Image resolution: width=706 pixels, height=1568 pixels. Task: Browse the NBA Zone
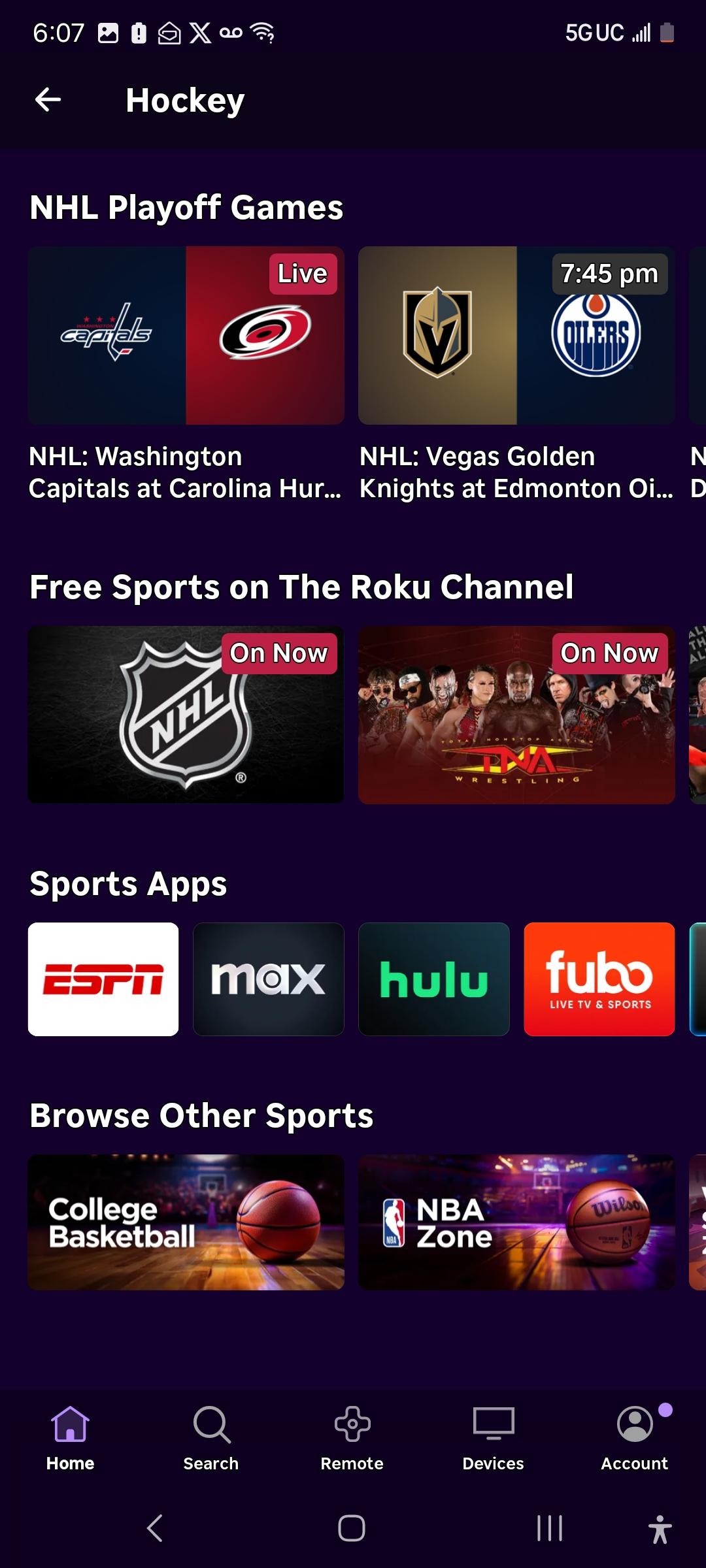[x=516, y=1222]
